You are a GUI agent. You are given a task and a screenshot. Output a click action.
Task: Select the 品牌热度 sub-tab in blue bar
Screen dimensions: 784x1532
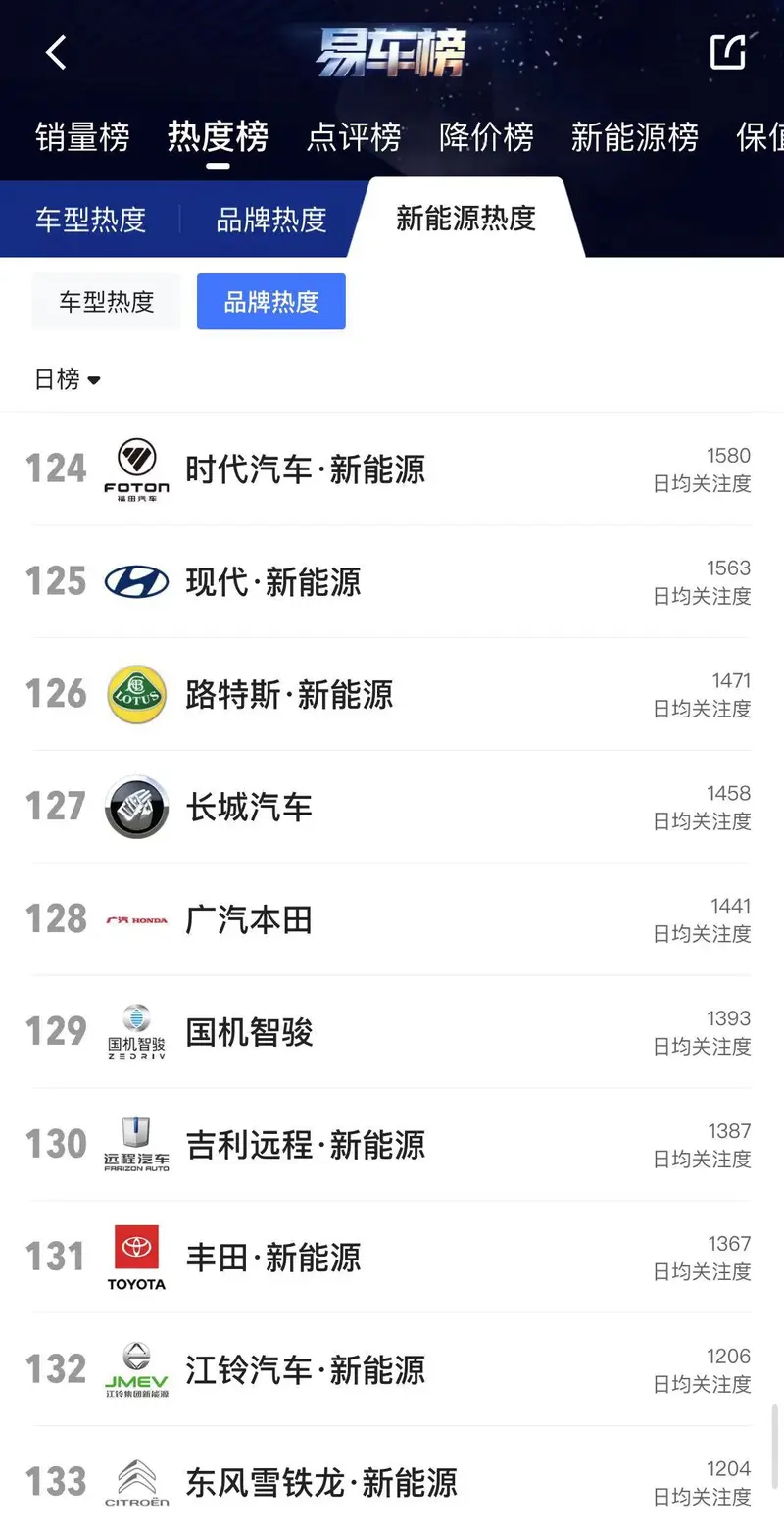point(270,220)
